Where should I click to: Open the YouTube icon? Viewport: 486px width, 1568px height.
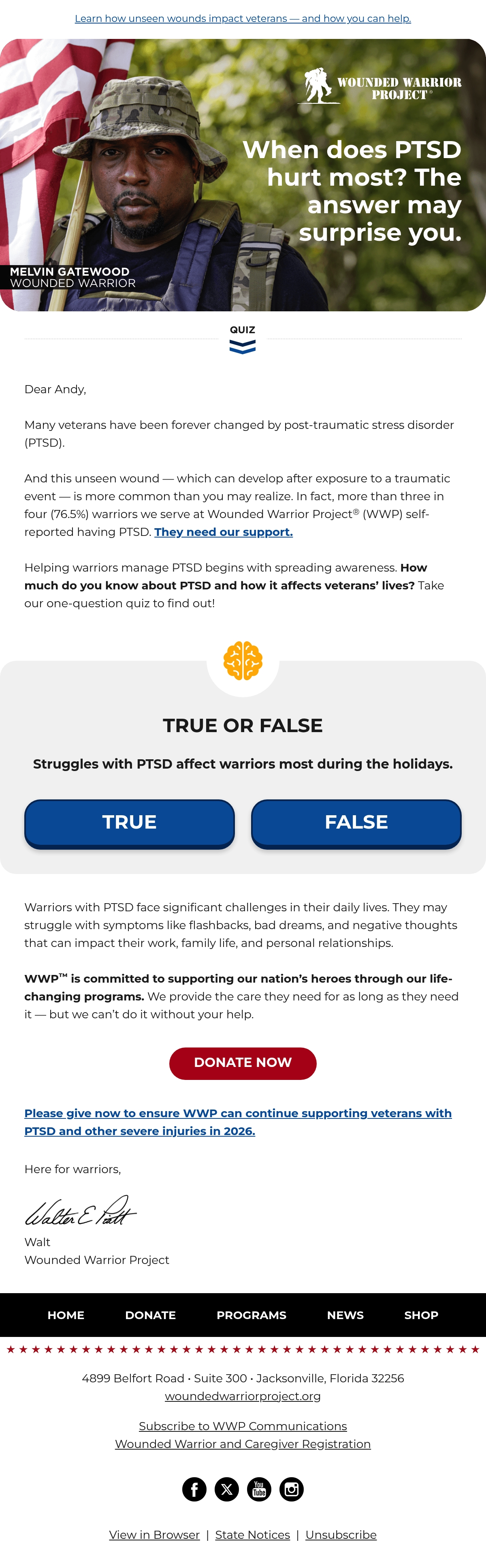[259, 1489]
